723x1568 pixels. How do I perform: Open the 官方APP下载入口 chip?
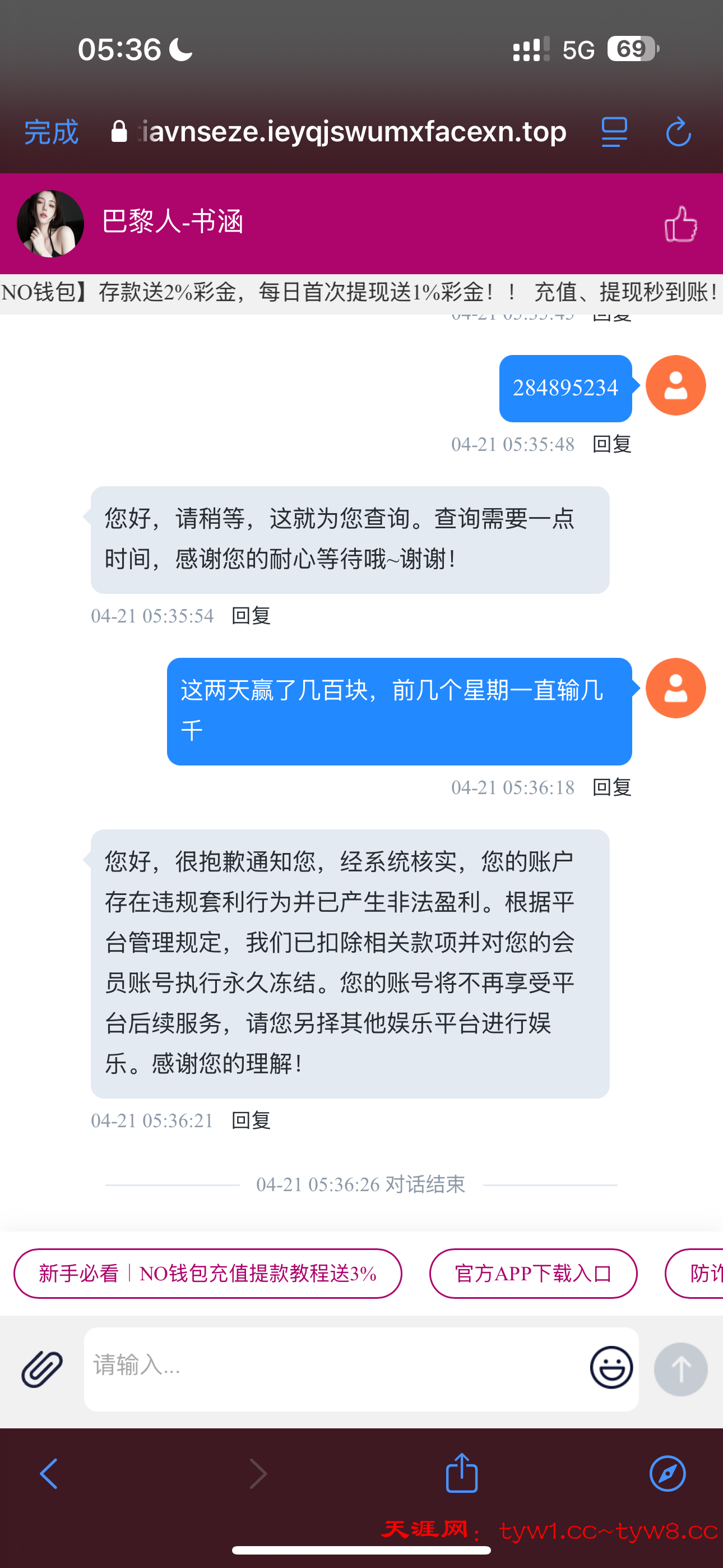(x=533, y=1274)
